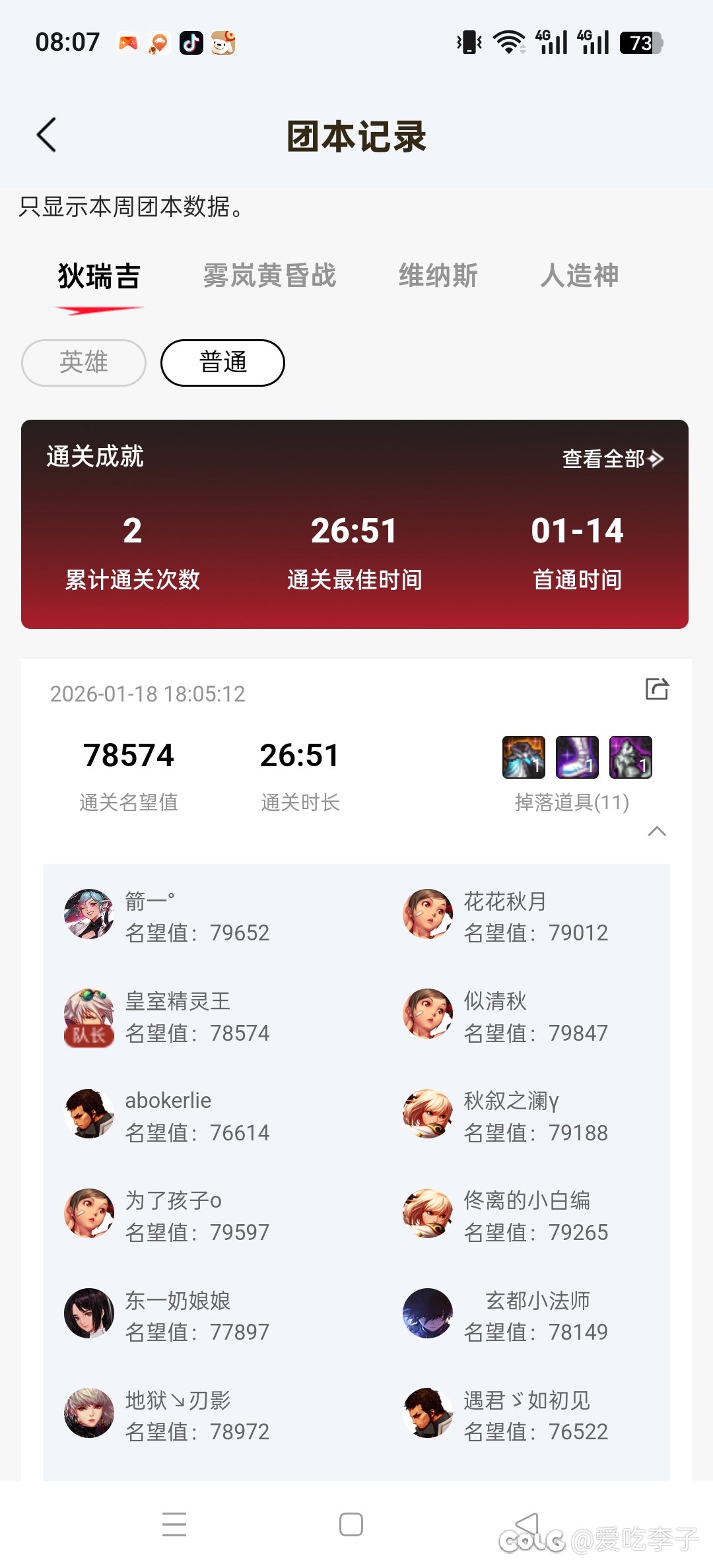Go back from 团本记录 page
Image resolution: width=713 pixels, height=1568 pixels.
click(46, 135)
